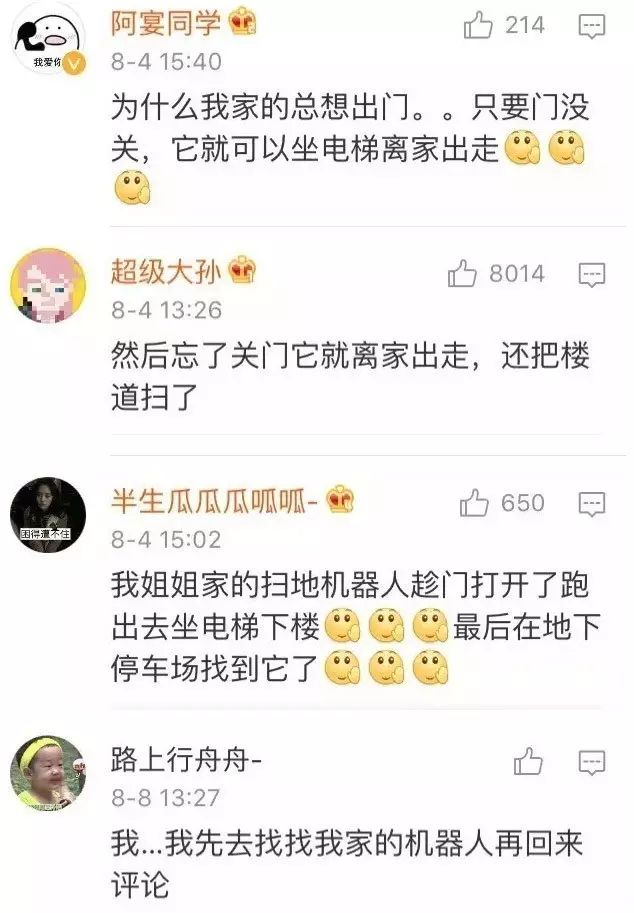The image size is (634, 913).
Task: Tap the username 阿宴同学
Action: [166, 22]
